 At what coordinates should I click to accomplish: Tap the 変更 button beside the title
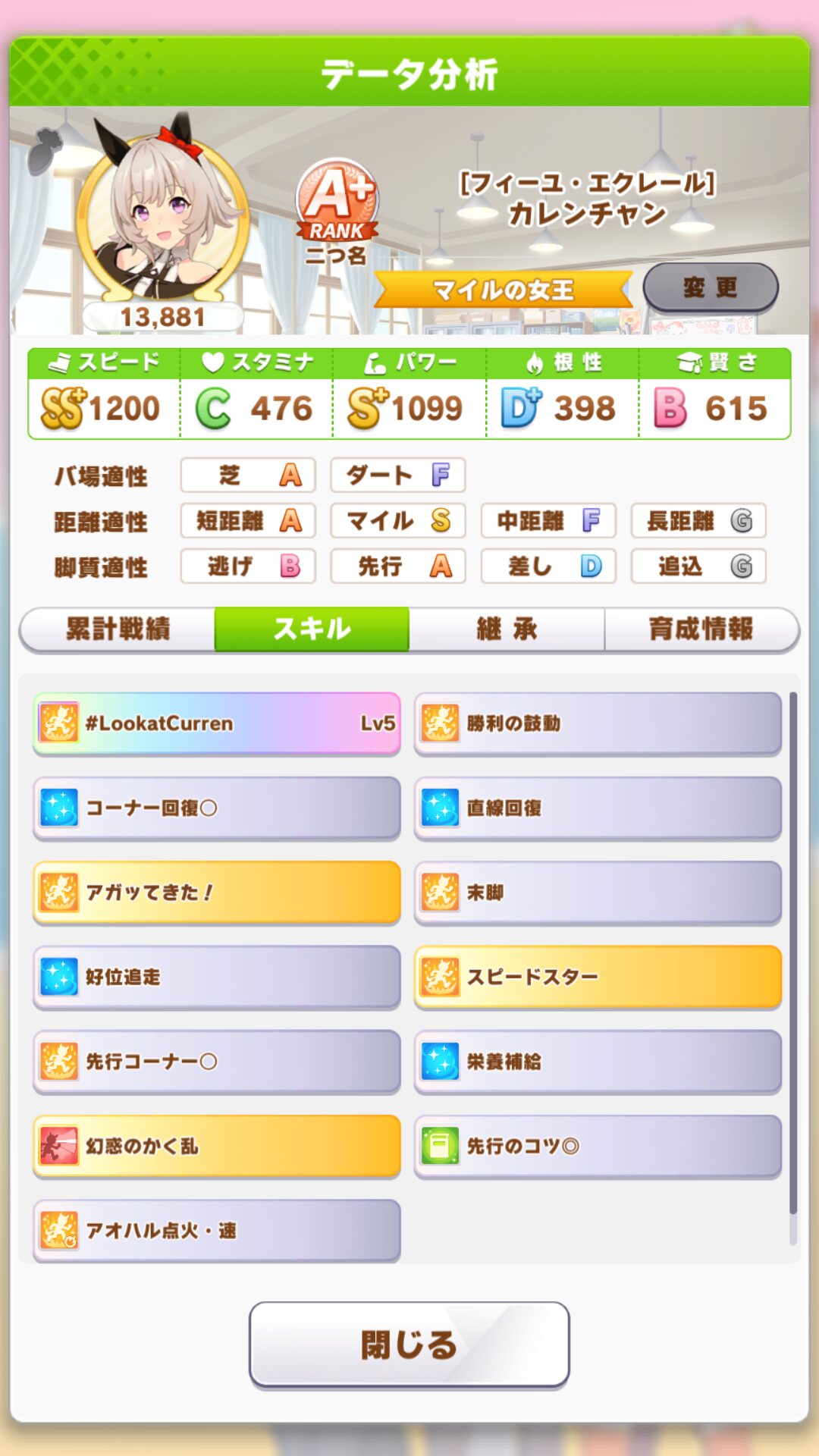coord(711,287)
